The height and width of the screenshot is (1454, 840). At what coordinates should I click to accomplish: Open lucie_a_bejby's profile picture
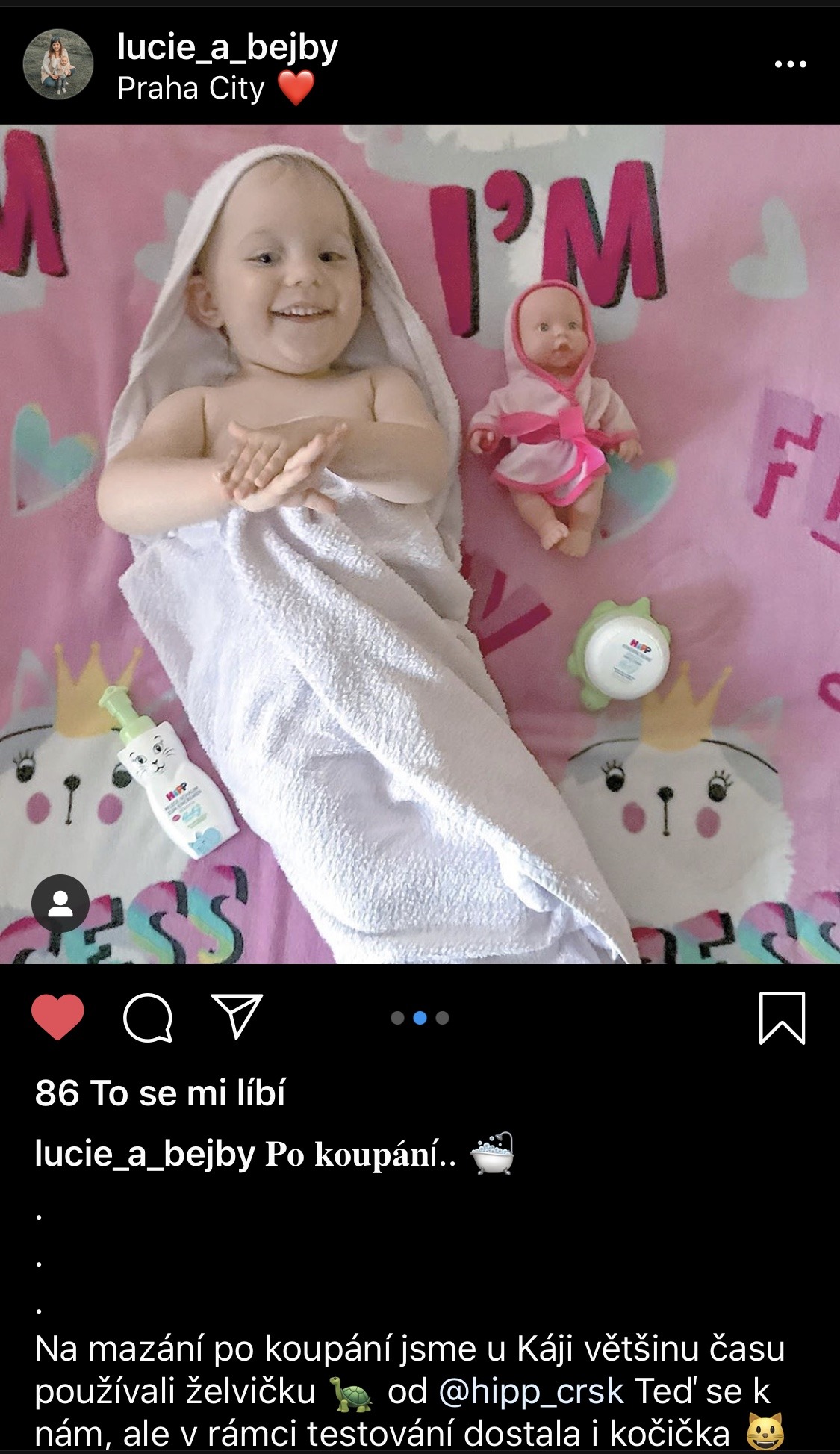pos(58,65)
